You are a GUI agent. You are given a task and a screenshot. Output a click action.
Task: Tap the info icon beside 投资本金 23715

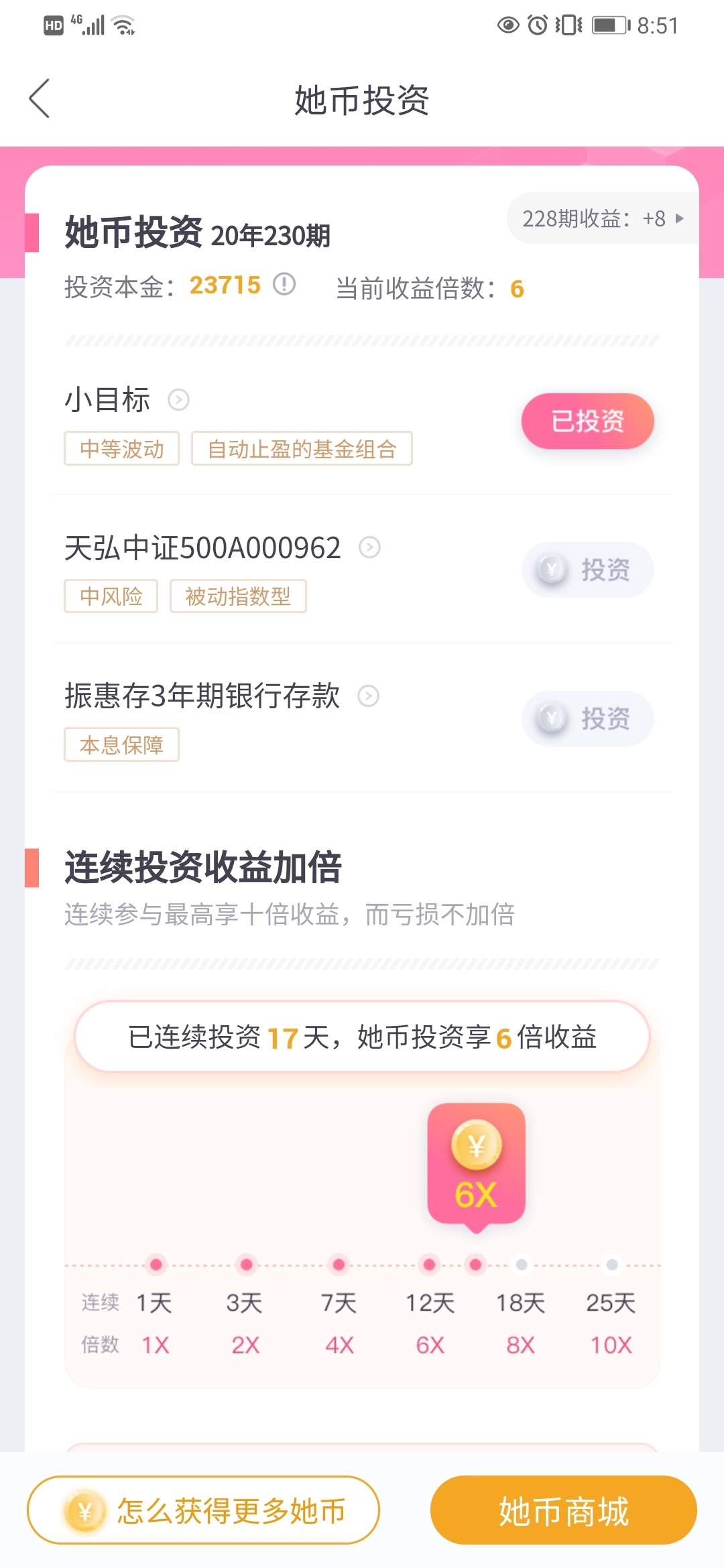(x=284, y=284)
